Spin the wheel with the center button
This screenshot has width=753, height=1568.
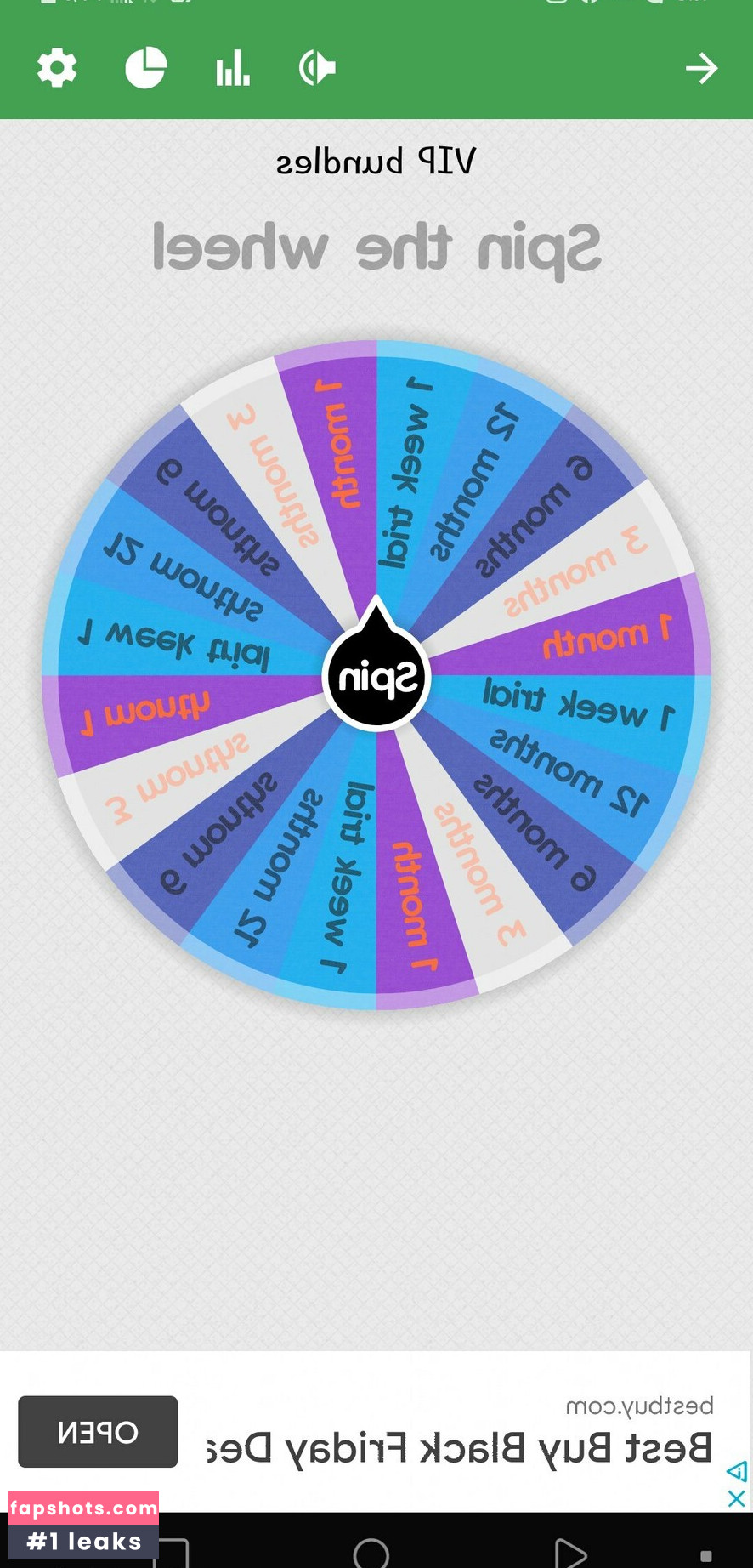point(376,677)
